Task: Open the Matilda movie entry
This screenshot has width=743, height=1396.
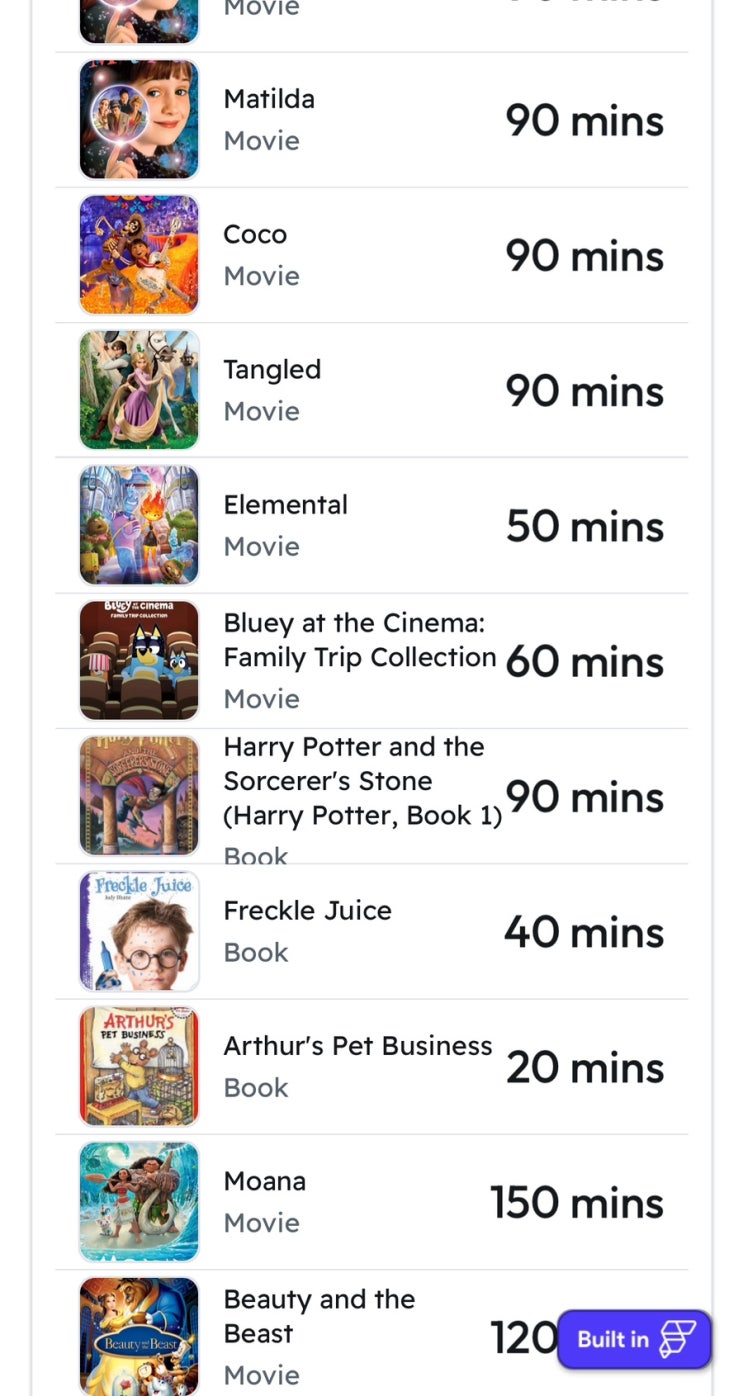Action: tap(370, 120)
